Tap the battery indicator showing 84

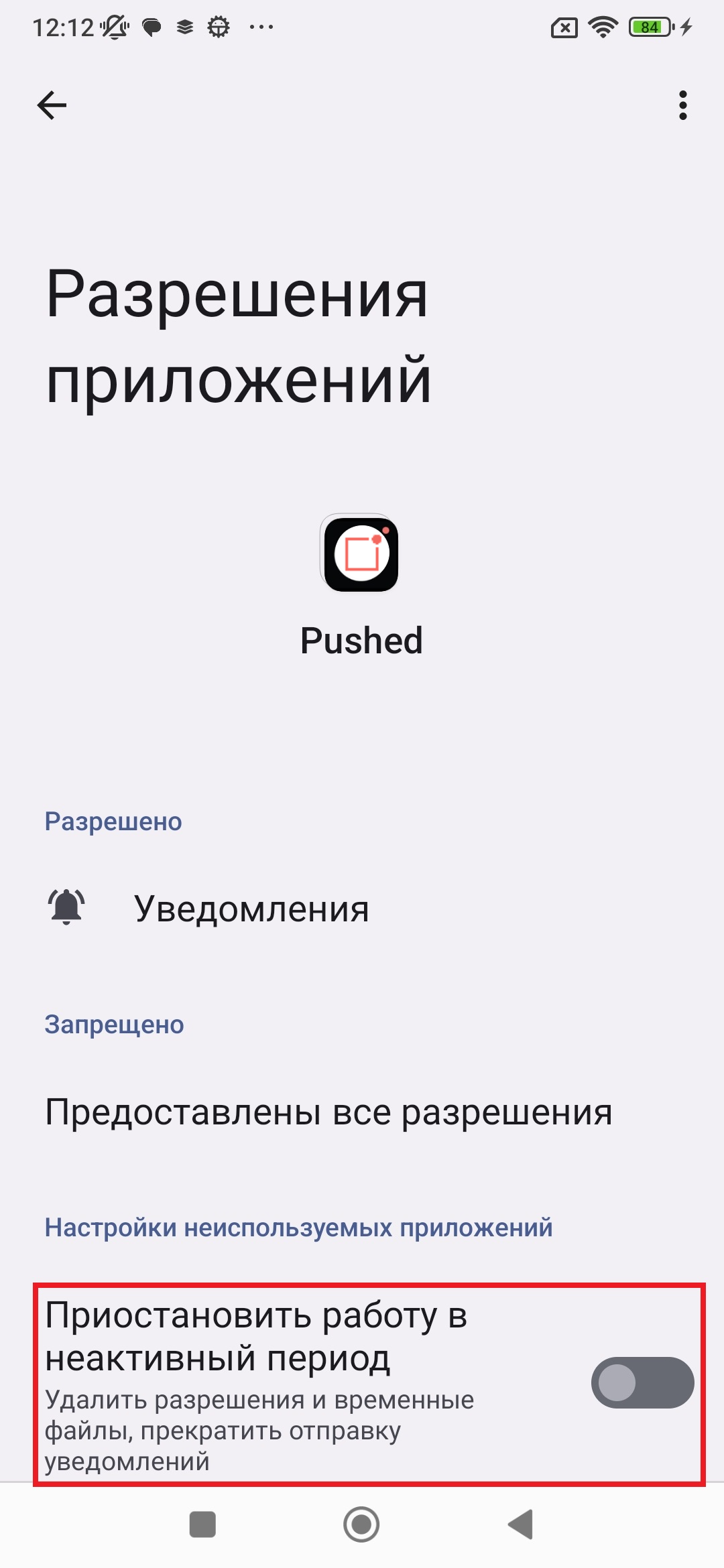click(x=648, y=26)
